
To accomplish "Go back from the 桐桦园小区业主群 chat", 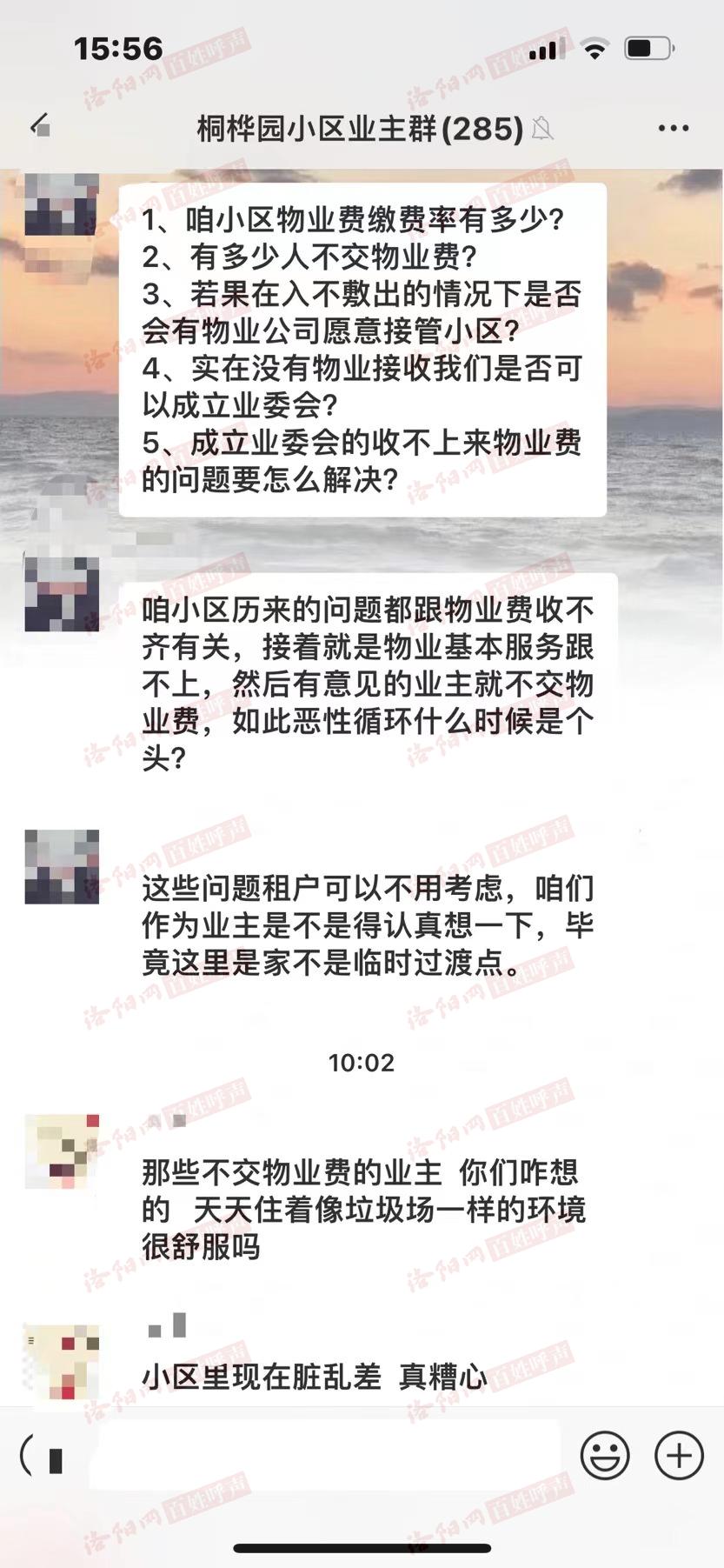I will coord(40,127).
